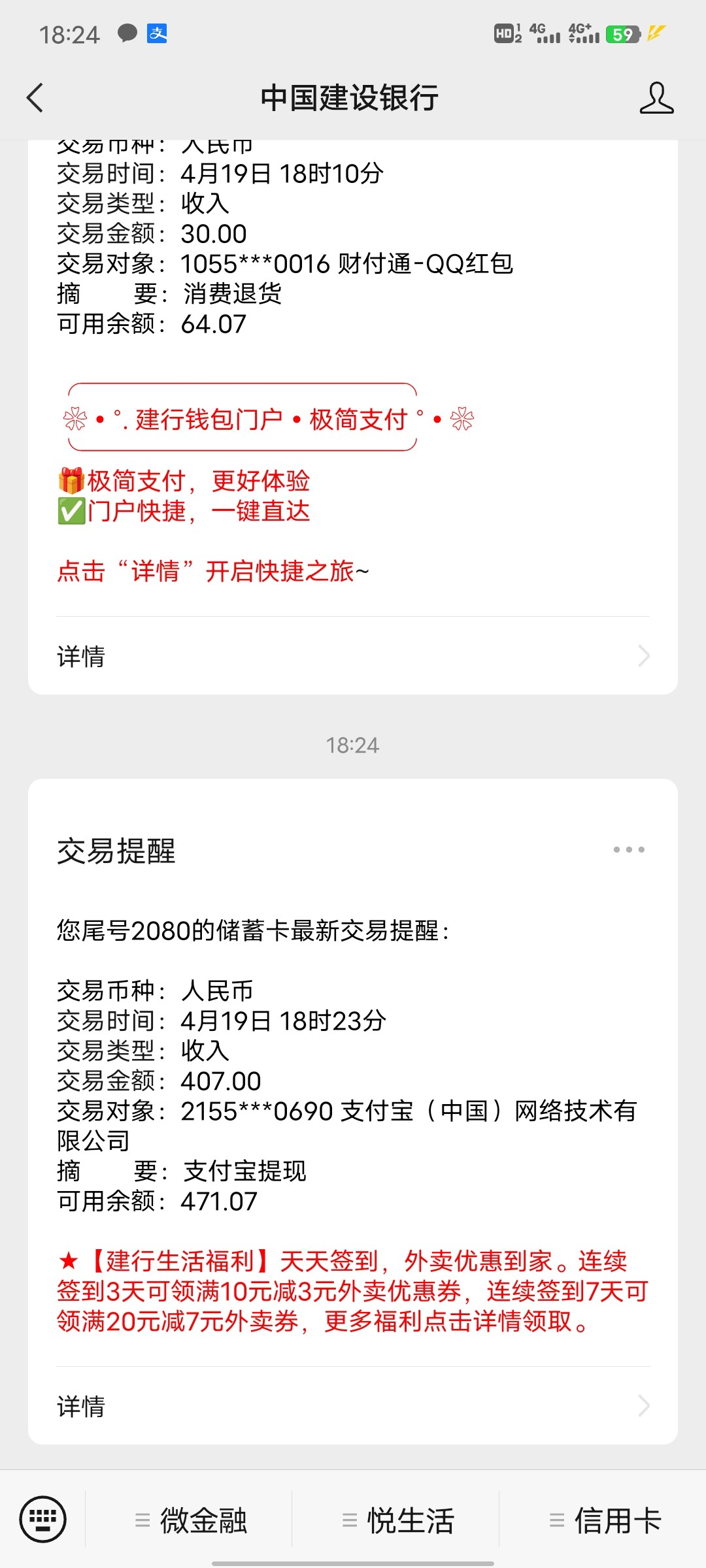The image size is (706, 1568).
Task: Expand the 信用卡 menu
Action: (x=605, y=1521)
